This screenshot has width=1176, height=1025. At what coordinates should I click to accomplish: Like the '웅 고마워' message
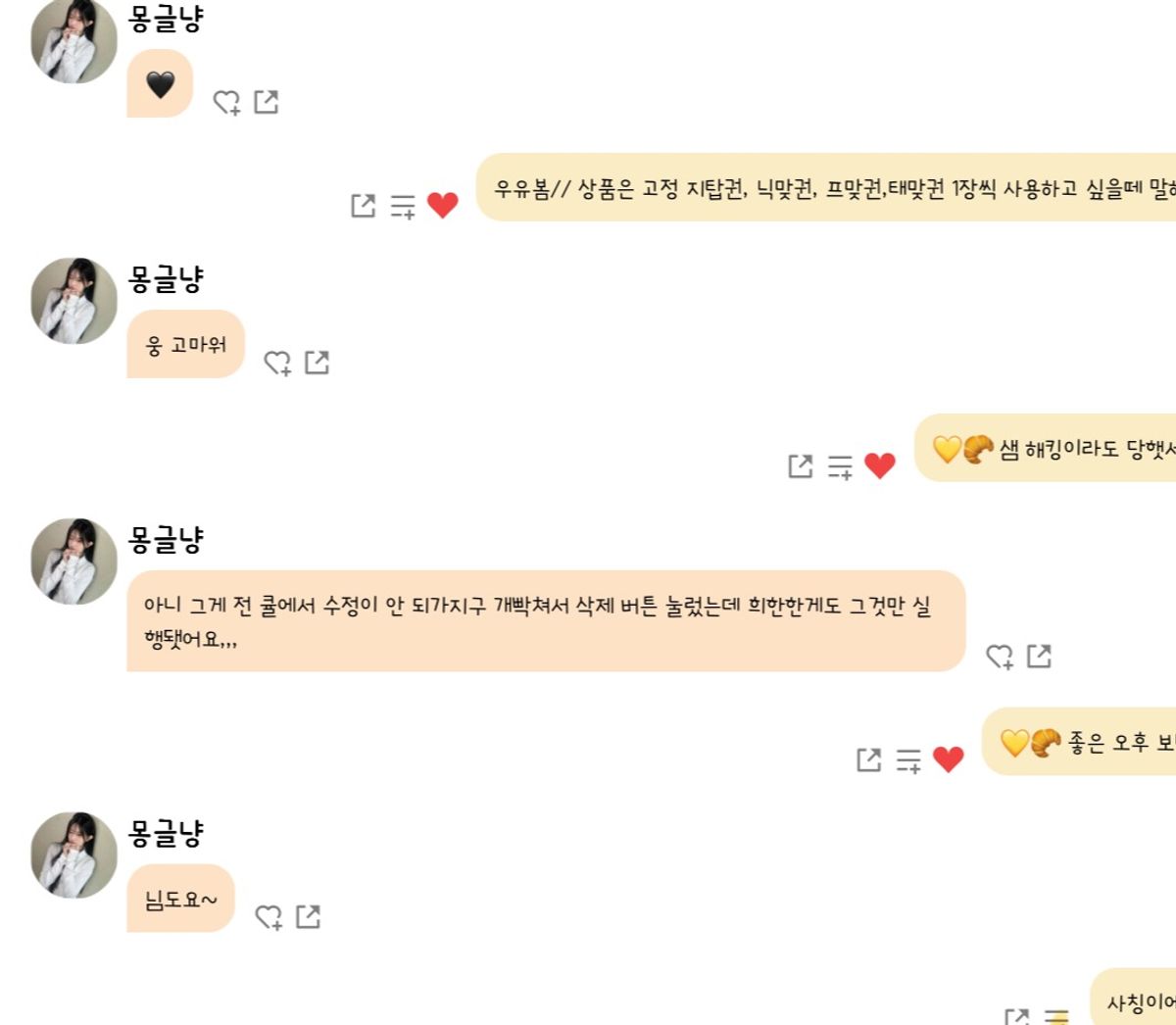tap(278, 363)
